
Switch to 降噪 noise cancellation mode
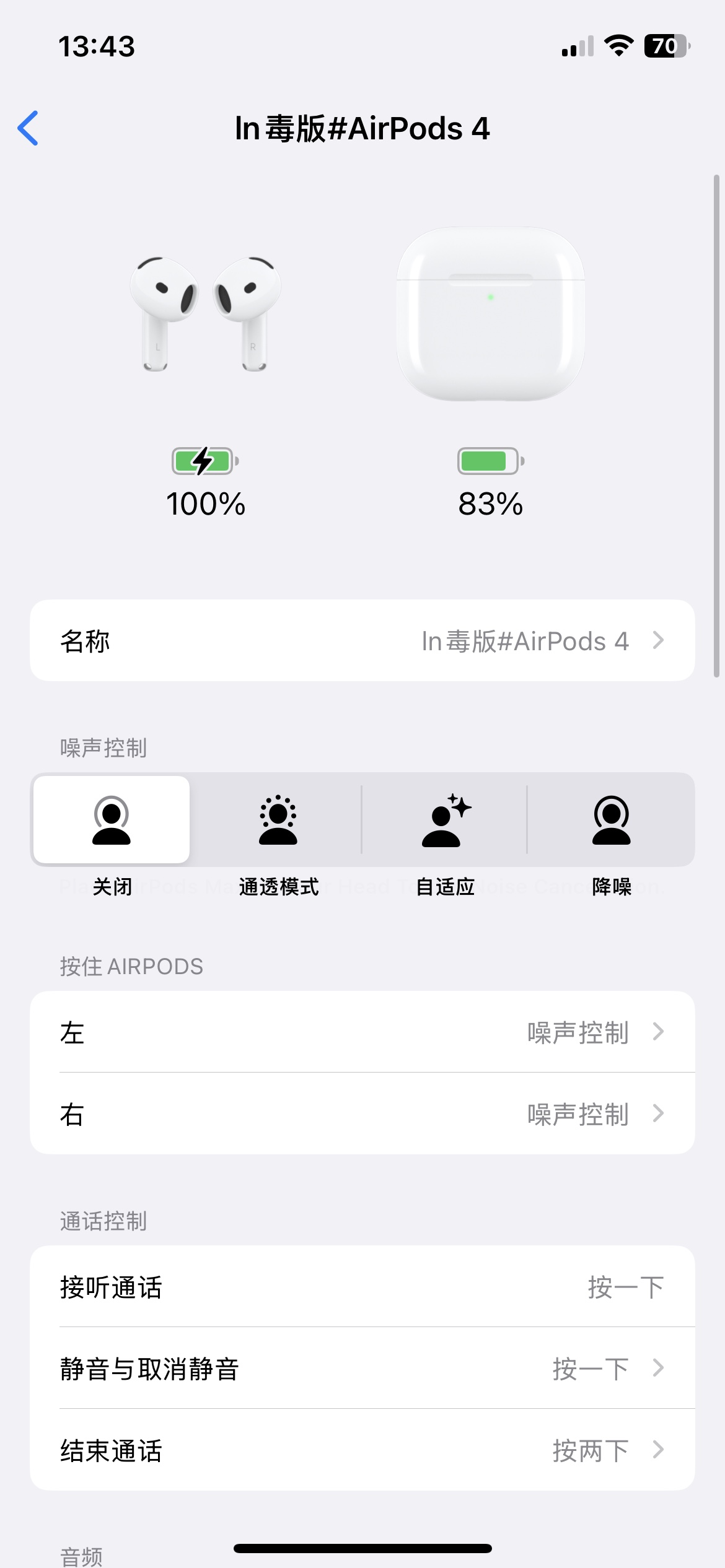click(611, 820)
